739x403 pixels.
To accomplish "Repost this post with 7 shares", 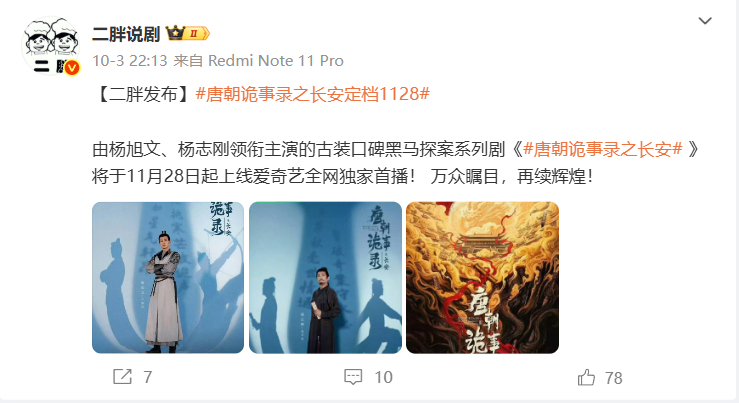I will pos(131,377).
